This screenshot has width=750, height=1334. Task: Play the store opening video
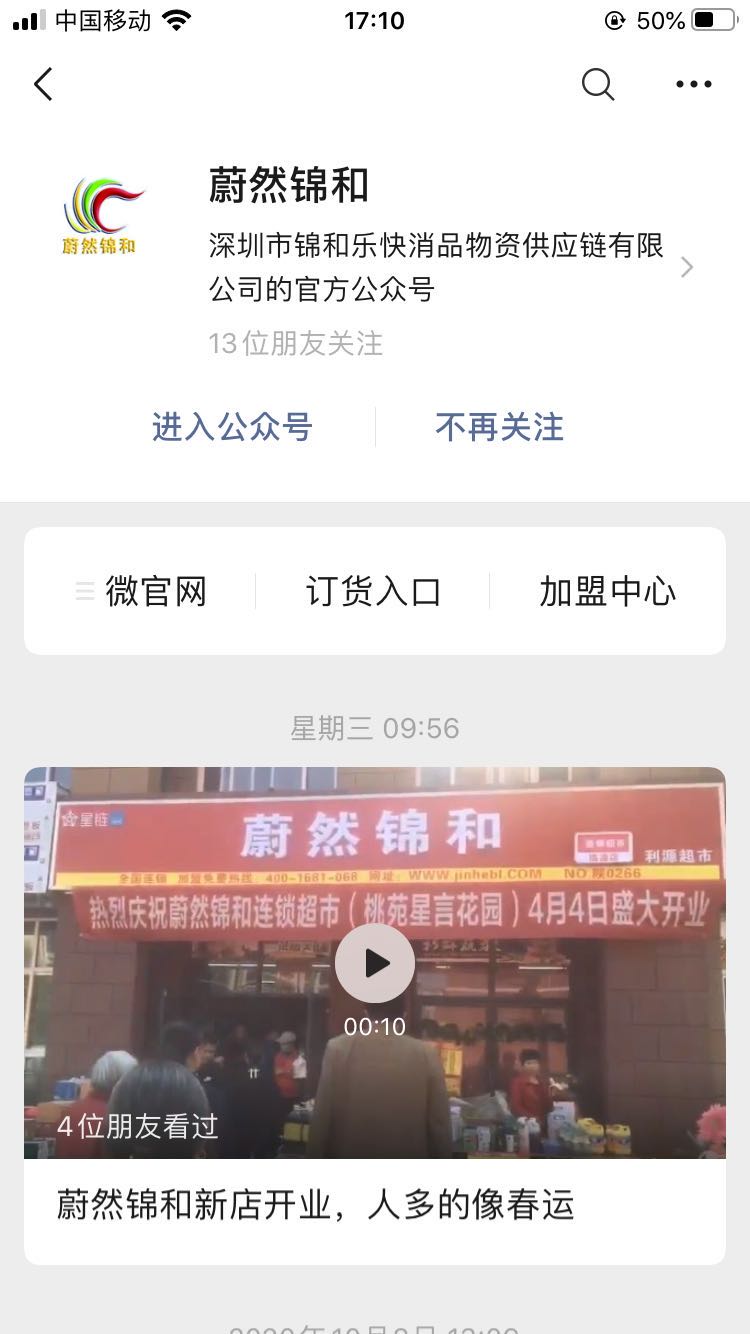tap(375, 963)
